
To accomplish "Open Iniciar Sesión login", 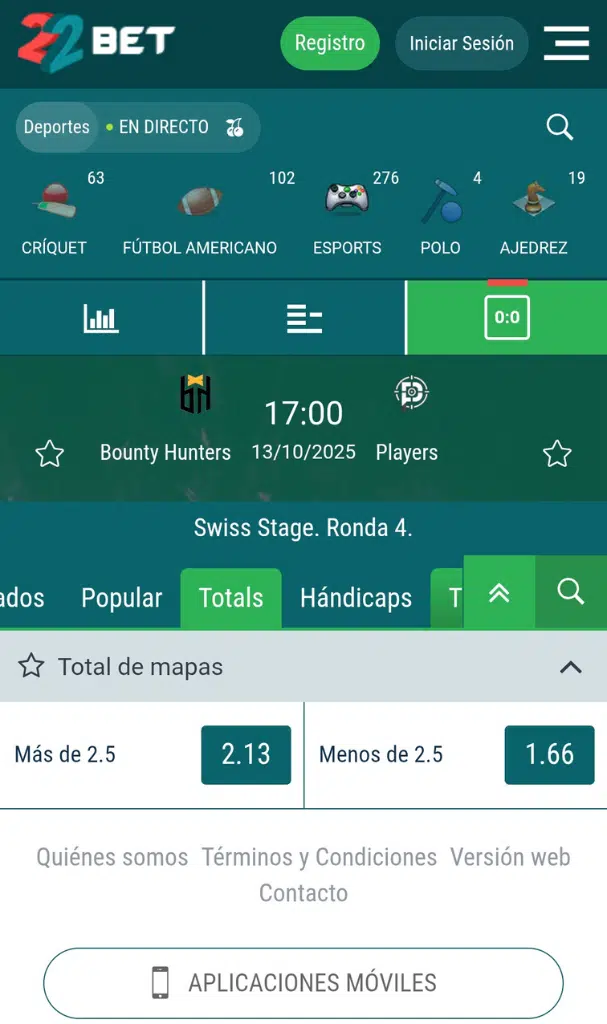I will [461, 43].
